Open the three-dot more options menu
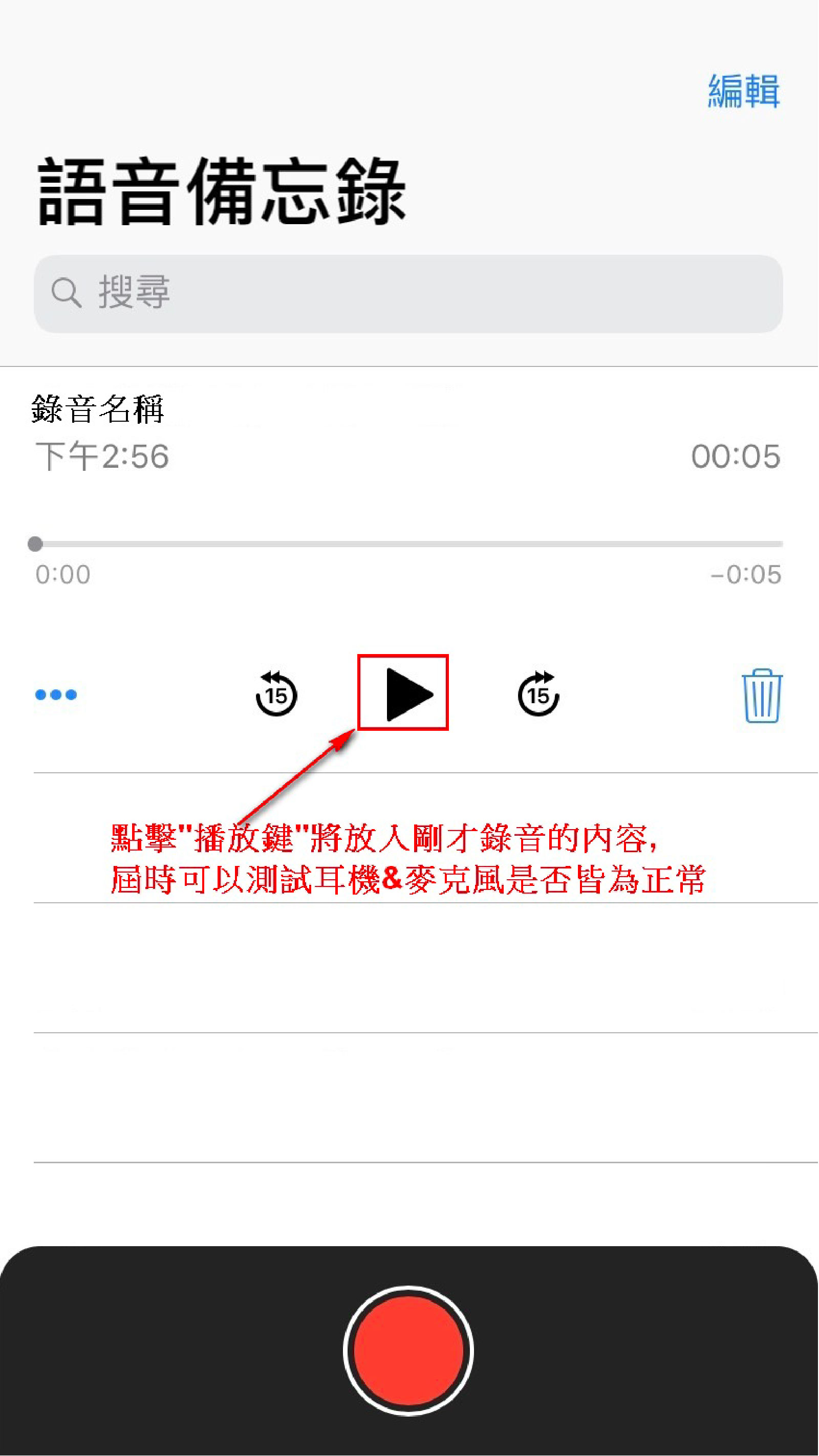Image resolution: width=819 pixels, height=1456 pixels. point(56,694)
